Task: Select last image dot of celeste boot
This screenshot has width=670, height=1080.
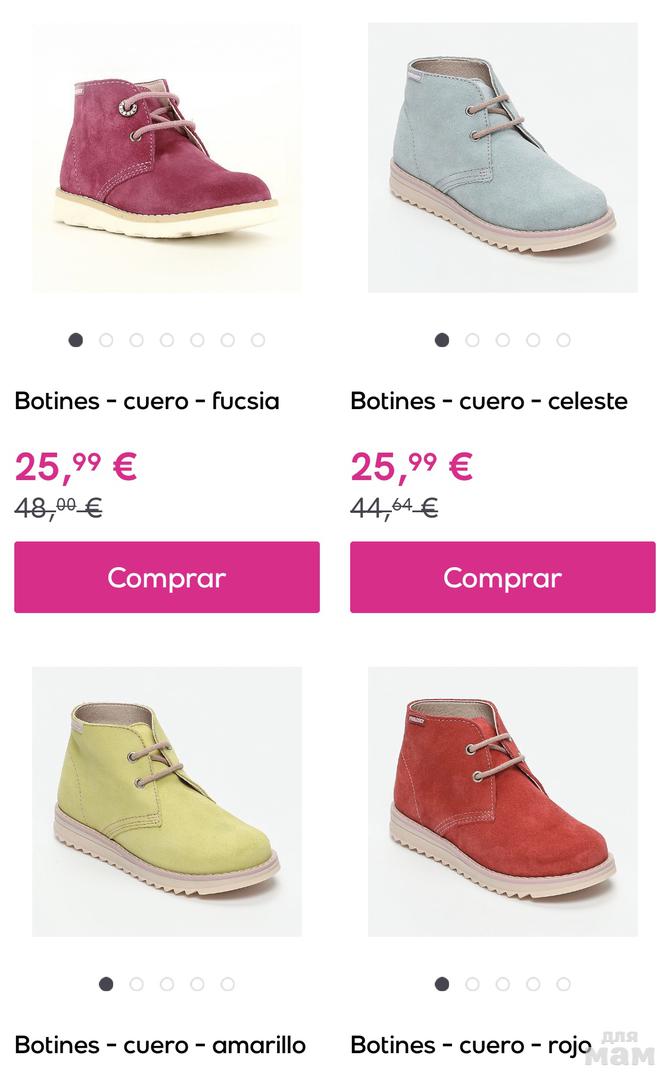Action: (563, 340)
